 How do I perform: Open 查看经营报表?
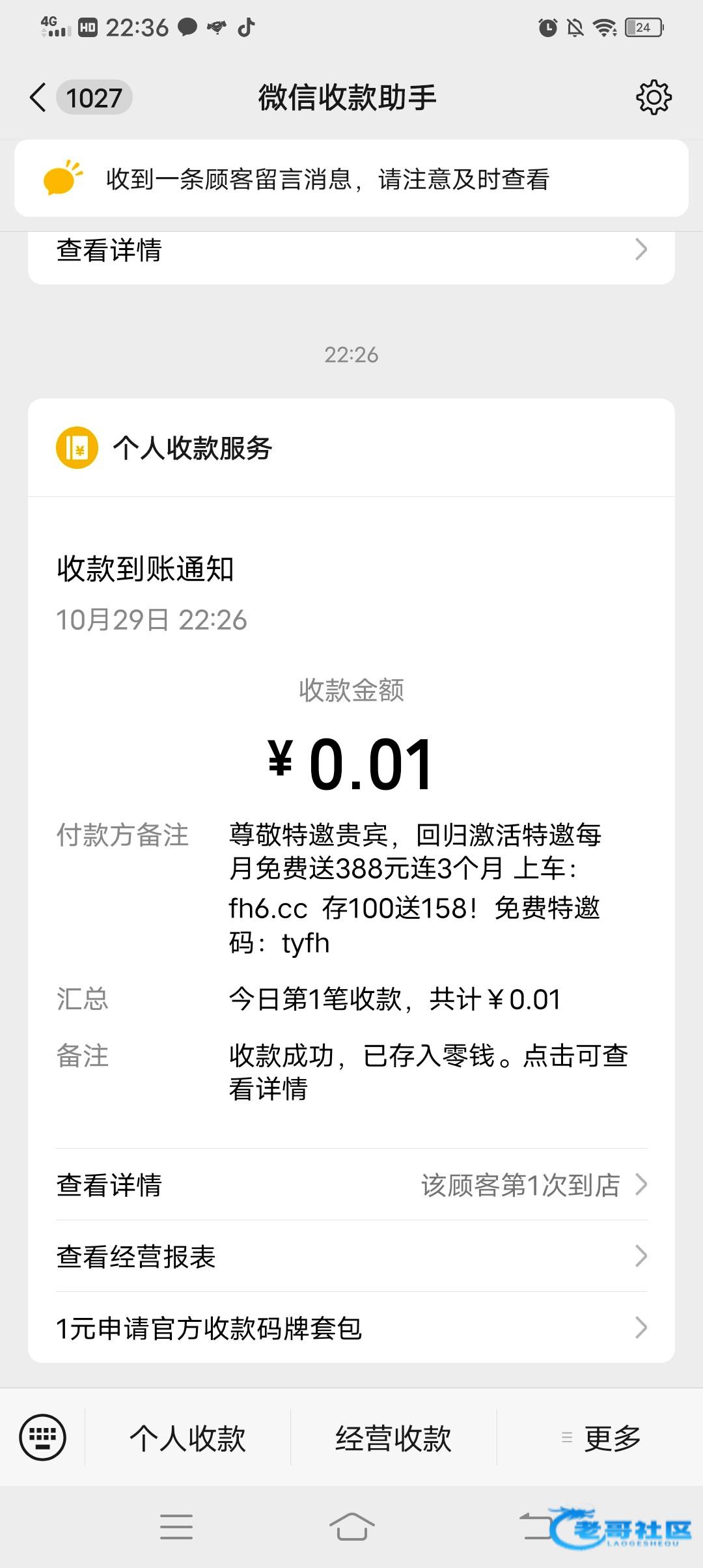pyautogui.click(x=351, y=1257)
